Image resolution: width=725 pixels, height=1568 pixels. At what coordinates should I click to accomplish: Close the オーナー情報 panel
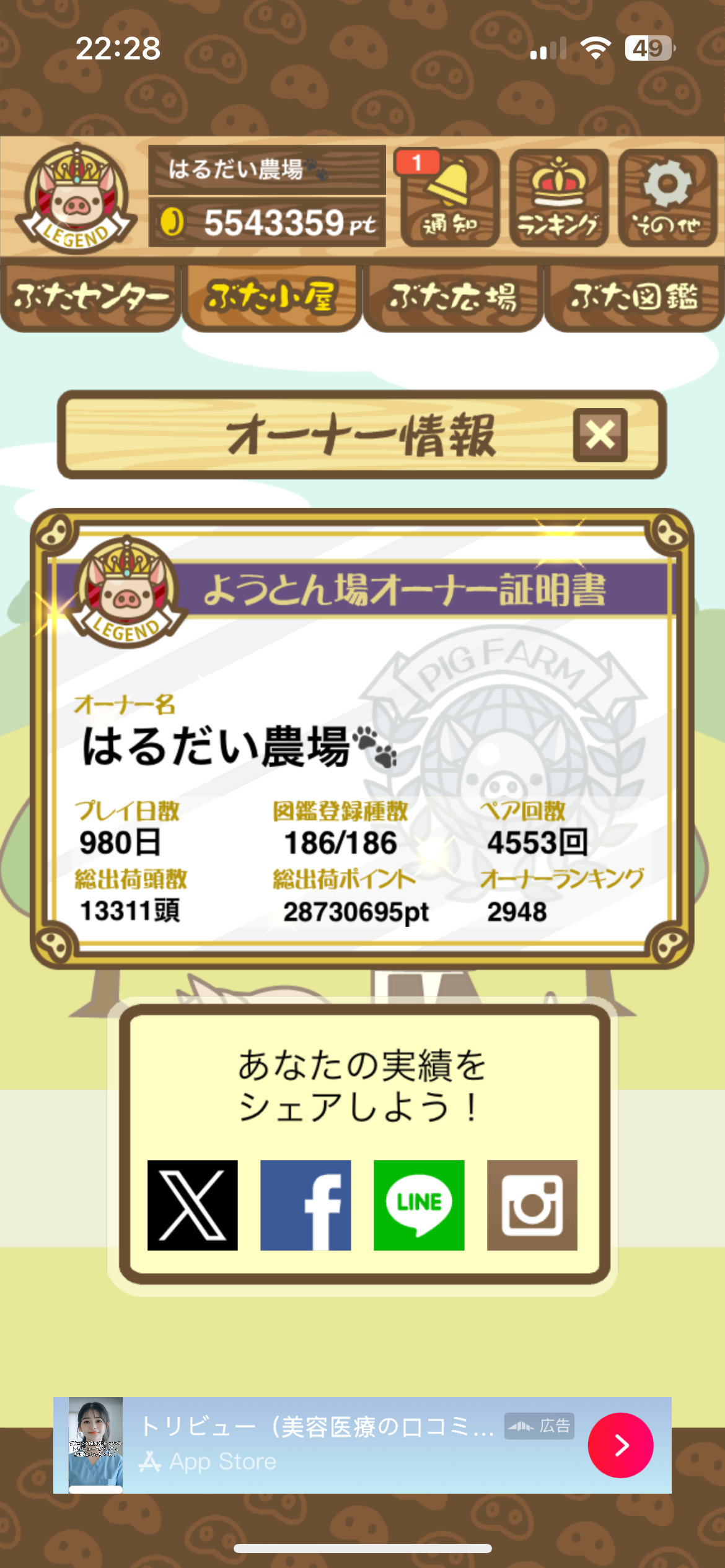tap(600, 435)
